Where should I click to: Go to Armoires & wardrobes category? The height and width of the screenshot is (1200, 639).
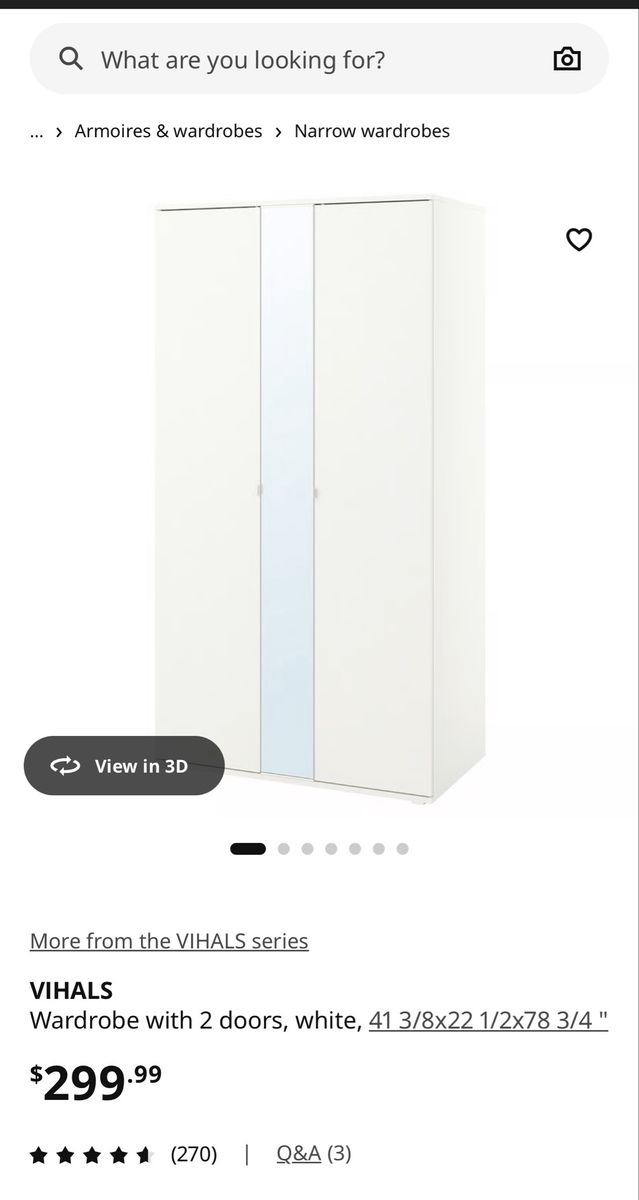(168, 131)
